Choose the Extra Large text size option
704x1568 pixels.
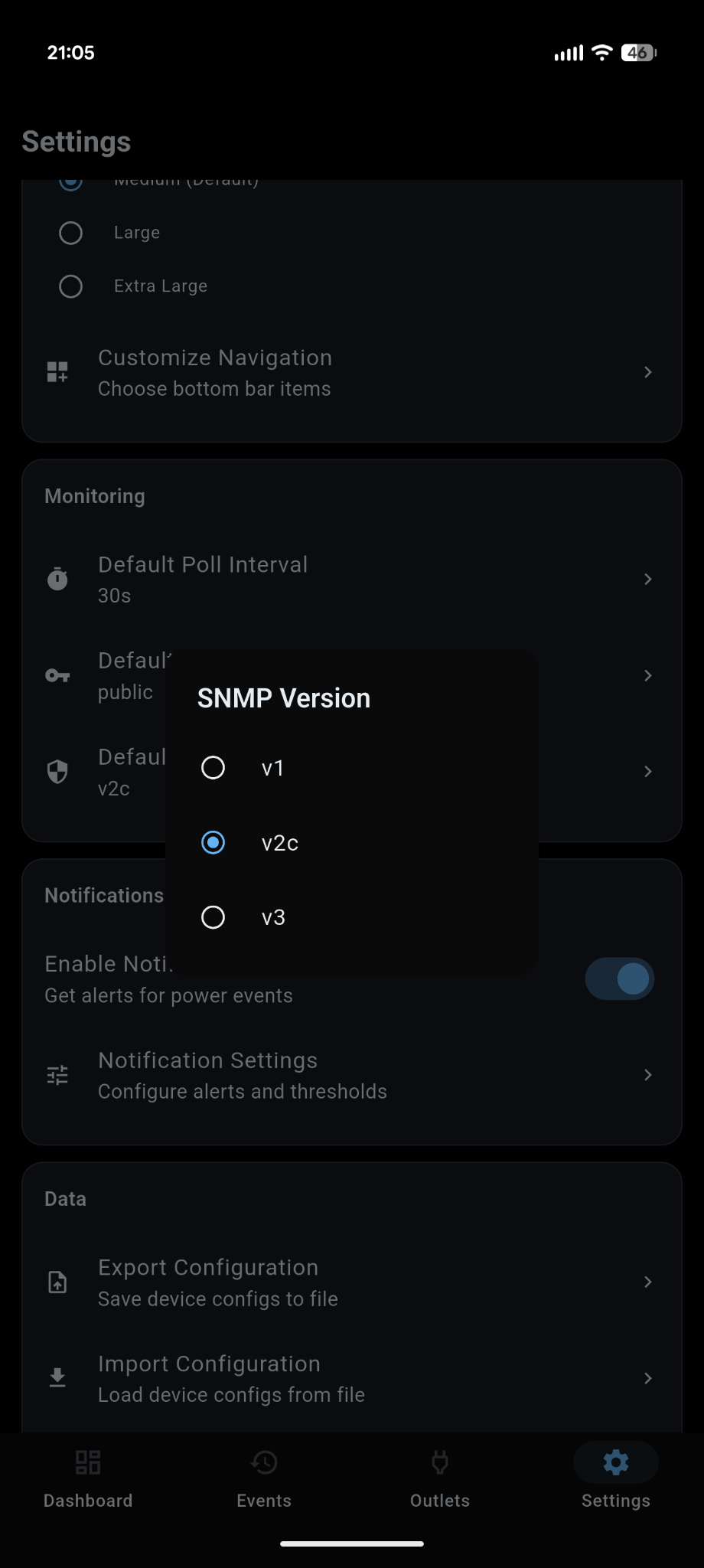70,286
